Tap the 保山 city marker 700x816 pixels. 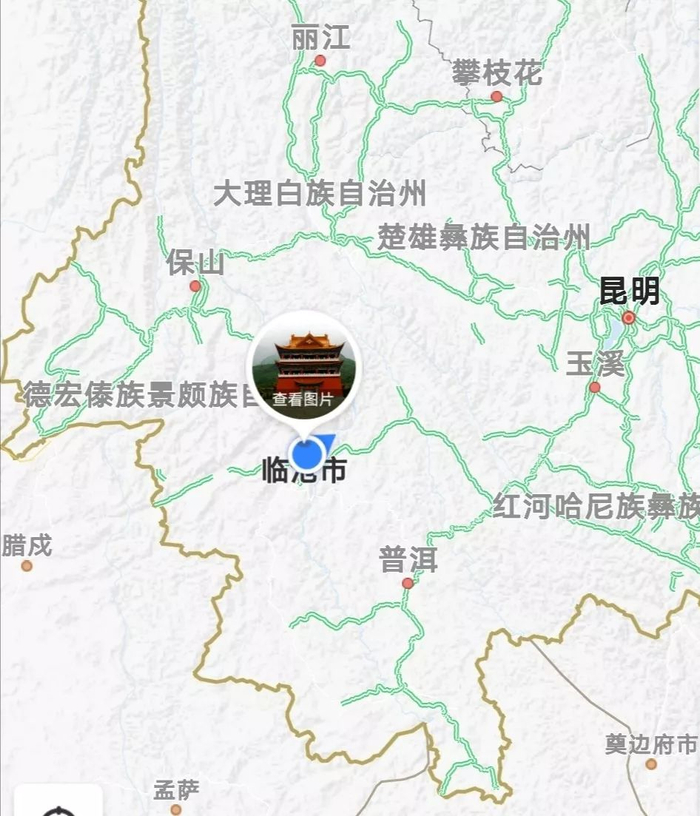pyautogui.click(x=195, y=286)
